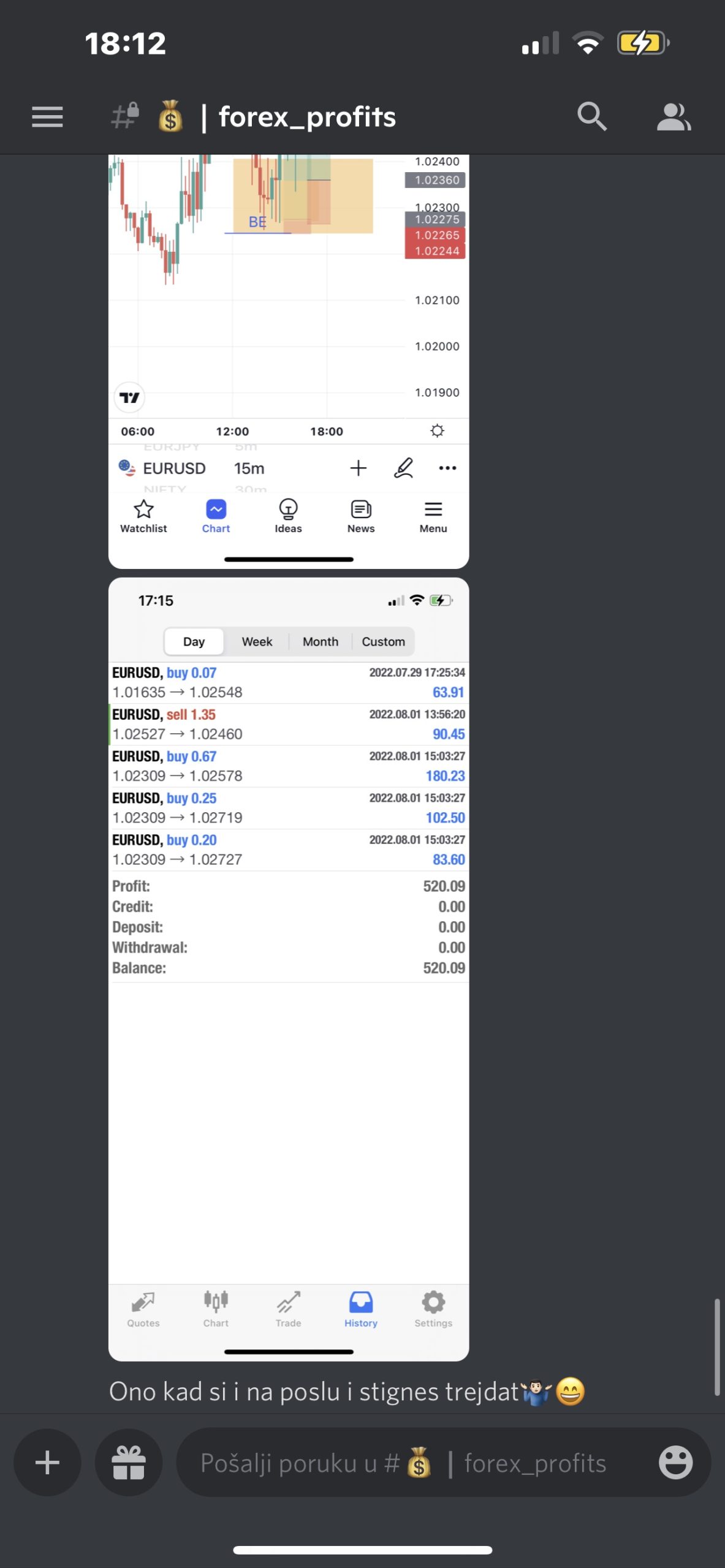Show the channel members list

point(673,116)
